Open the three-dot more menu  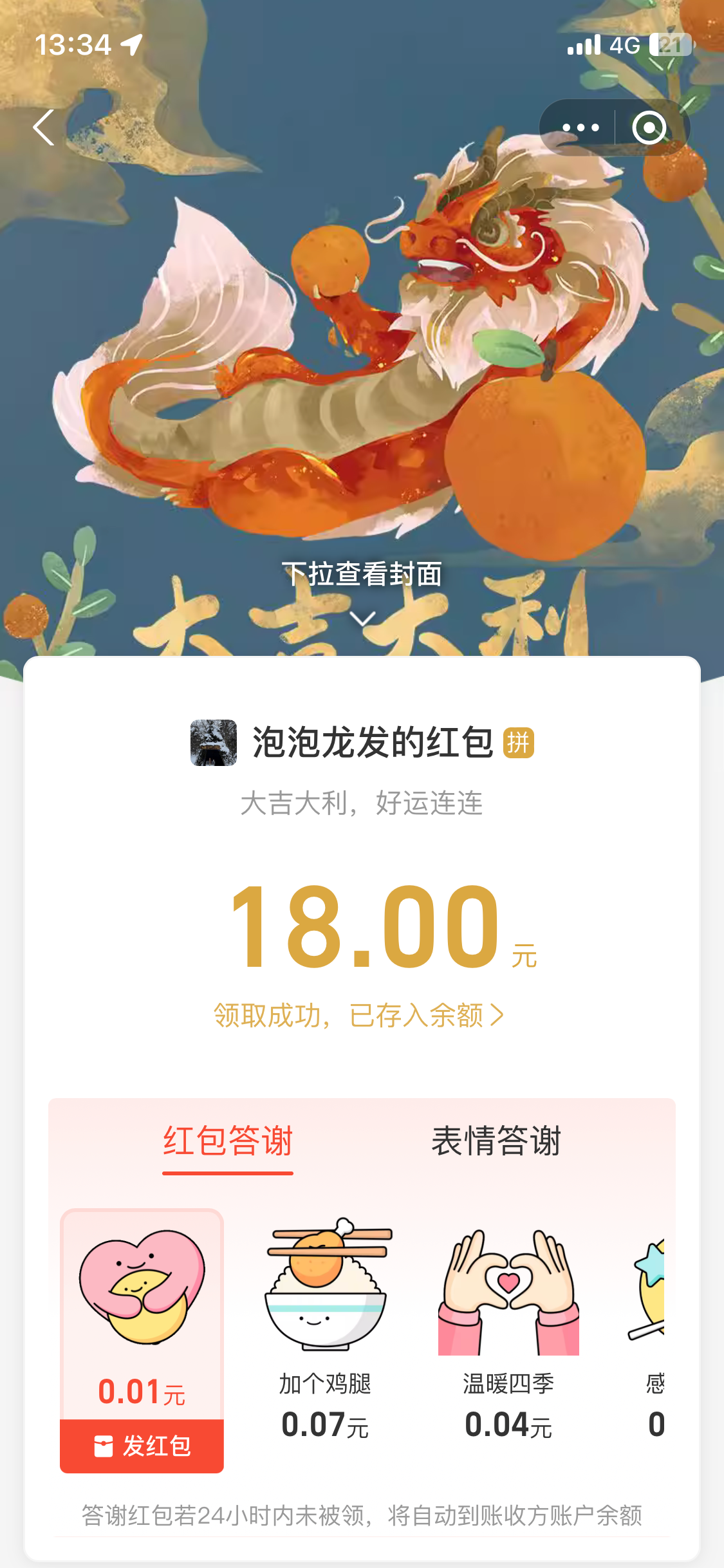click(580, 127)
